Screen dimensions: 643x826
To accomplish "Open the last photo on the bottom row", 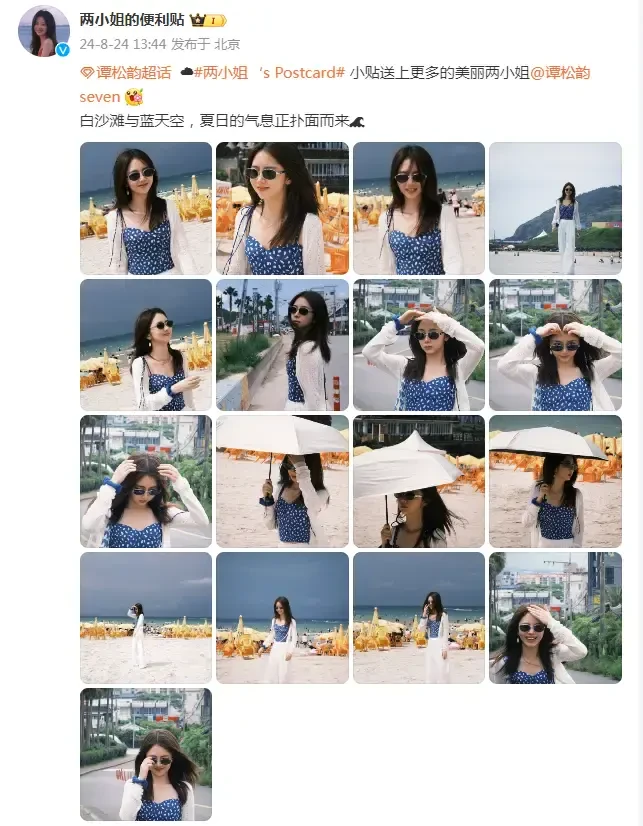I will [146, 754].
